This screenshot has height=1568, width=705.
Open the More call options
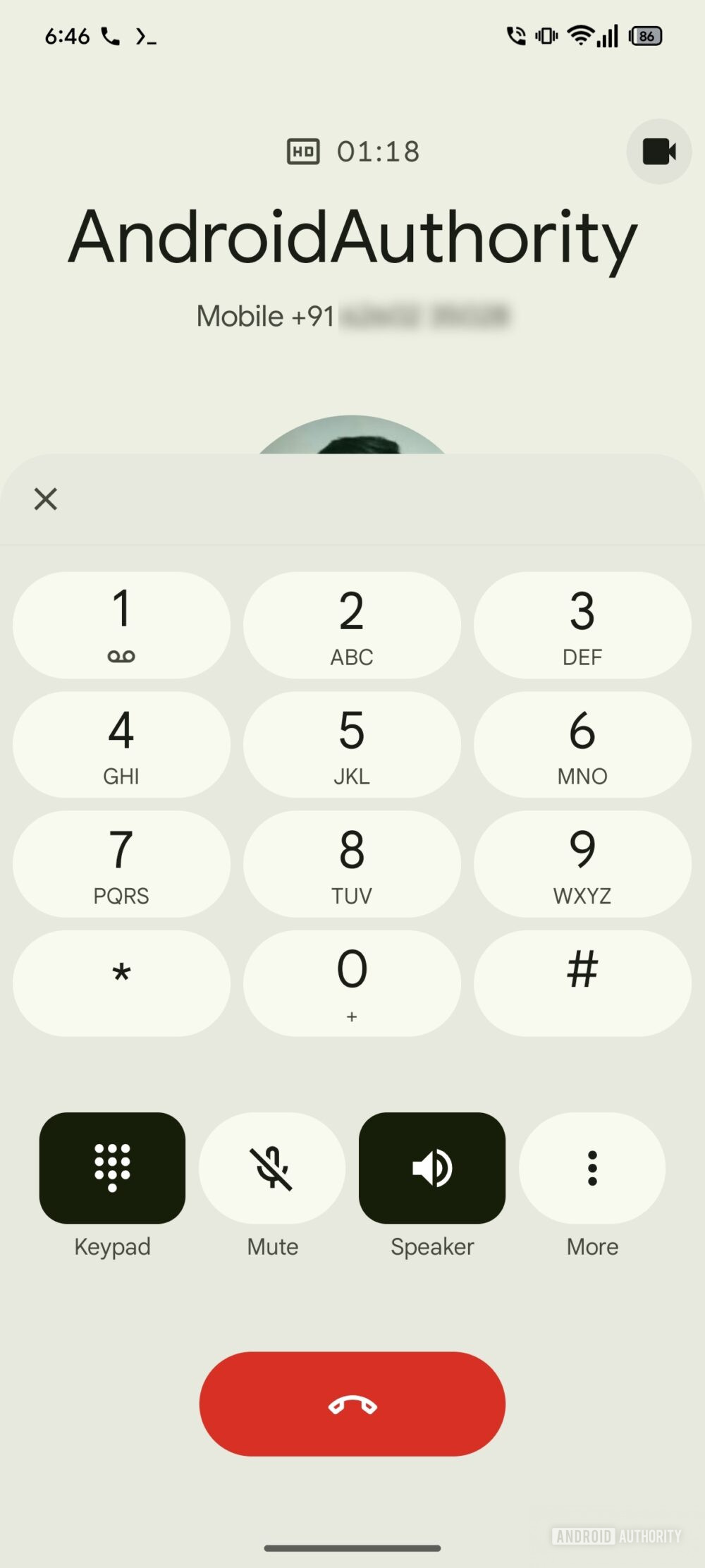coord(591,1169)
